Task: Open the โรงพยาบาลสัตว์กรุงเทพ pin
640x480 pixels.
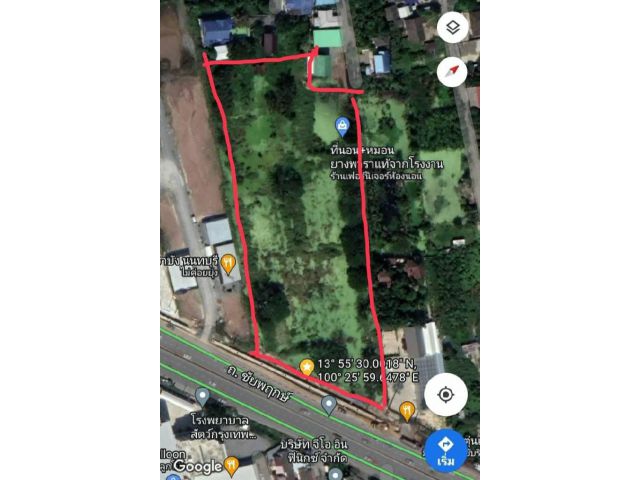Action: tap(202, 397)
